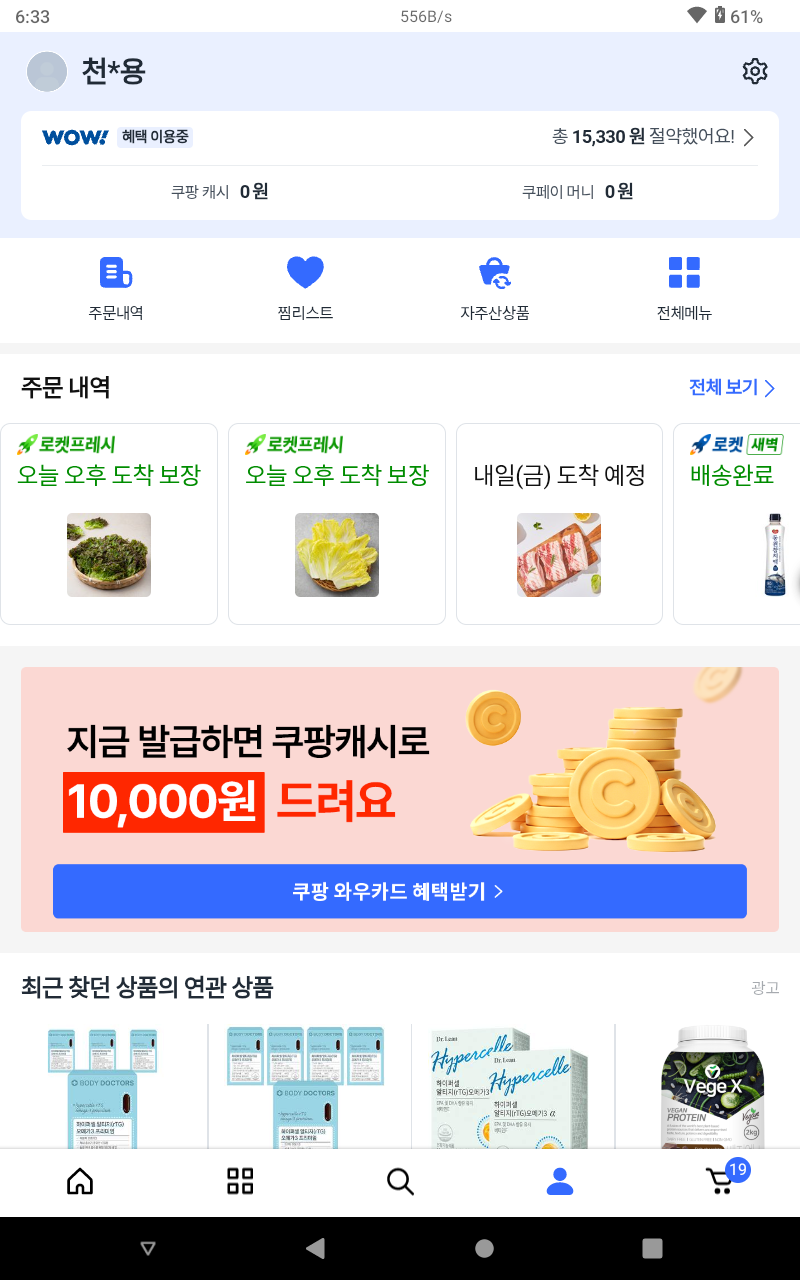This screenshot has height=1280, width=800.
Task: Open the shopping cart with 19 items
Action: 722,1181
